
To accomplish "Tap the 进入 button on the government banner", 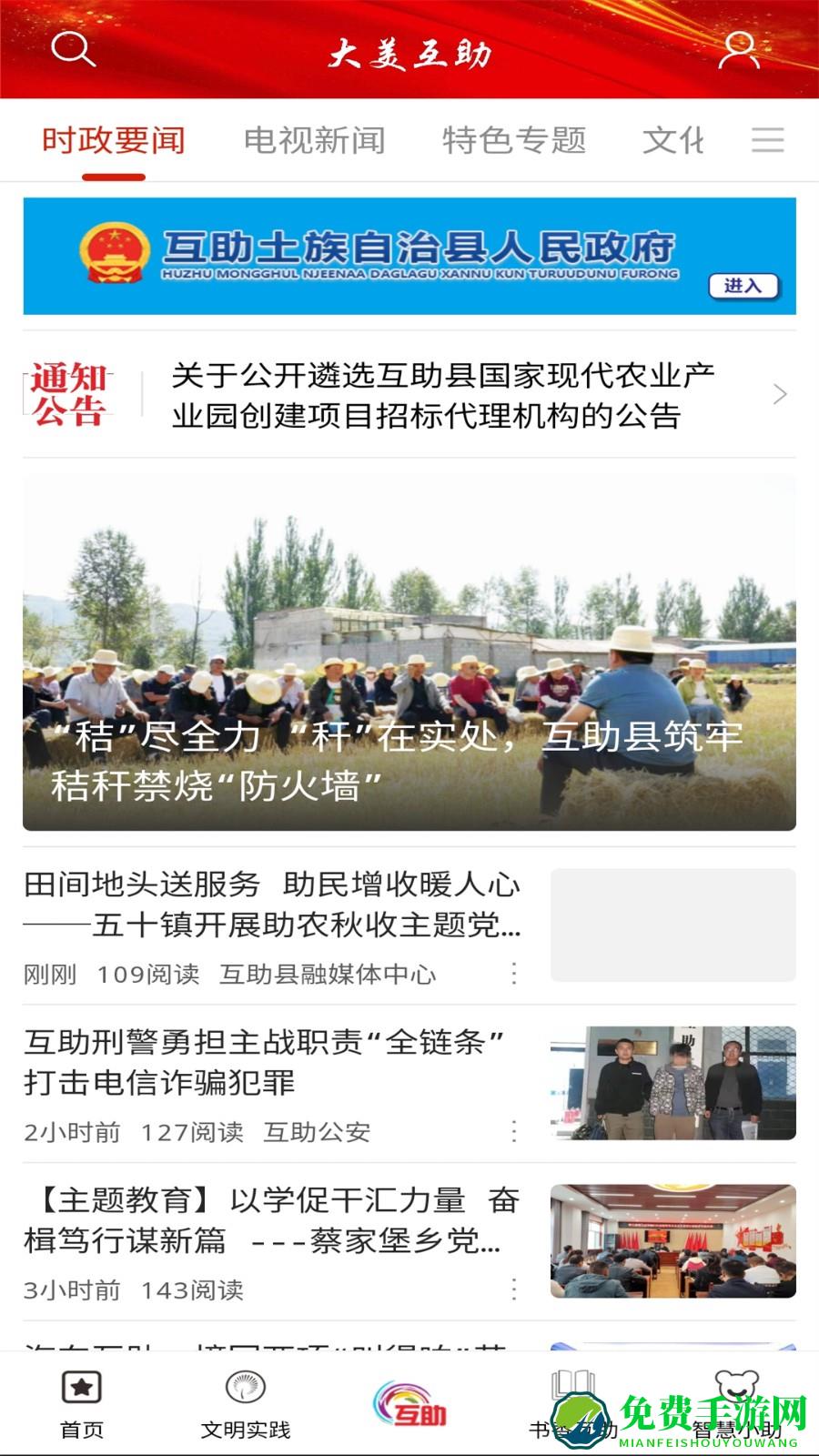I will click(743, 287).
